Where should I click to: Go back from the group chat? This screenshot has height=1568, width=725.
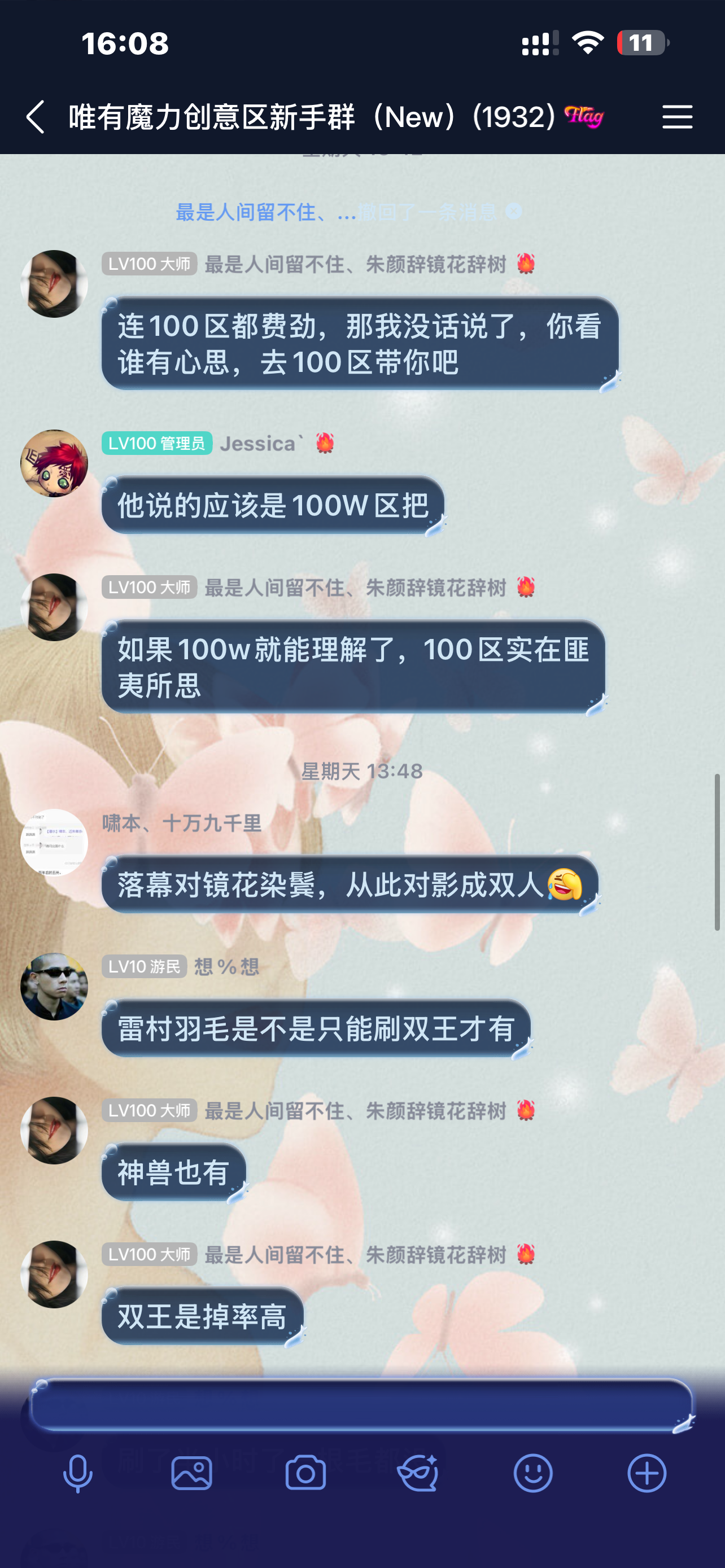tap(36, 116)
